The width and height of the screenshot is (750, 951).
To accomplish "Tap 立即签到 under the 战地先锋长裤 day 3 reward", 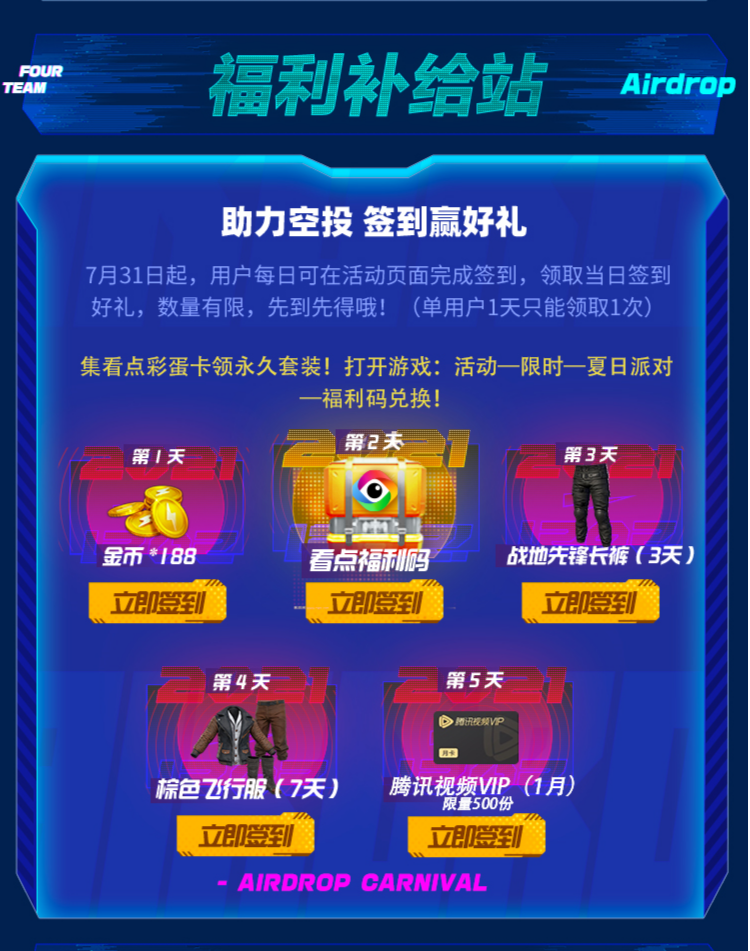I will [x=590, y=602].
